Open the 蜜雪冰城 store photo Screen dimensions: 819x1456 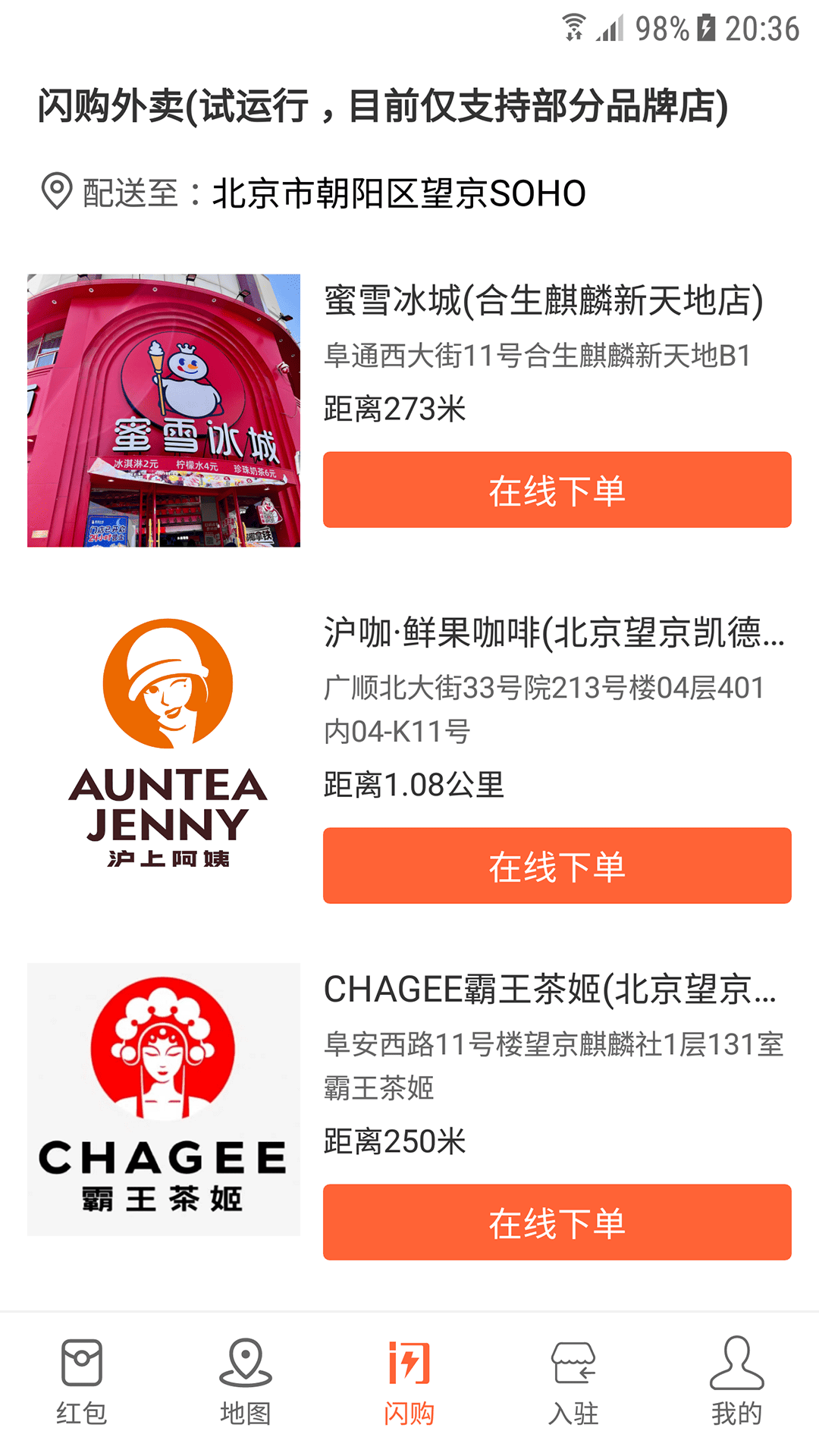coord(164,410)
